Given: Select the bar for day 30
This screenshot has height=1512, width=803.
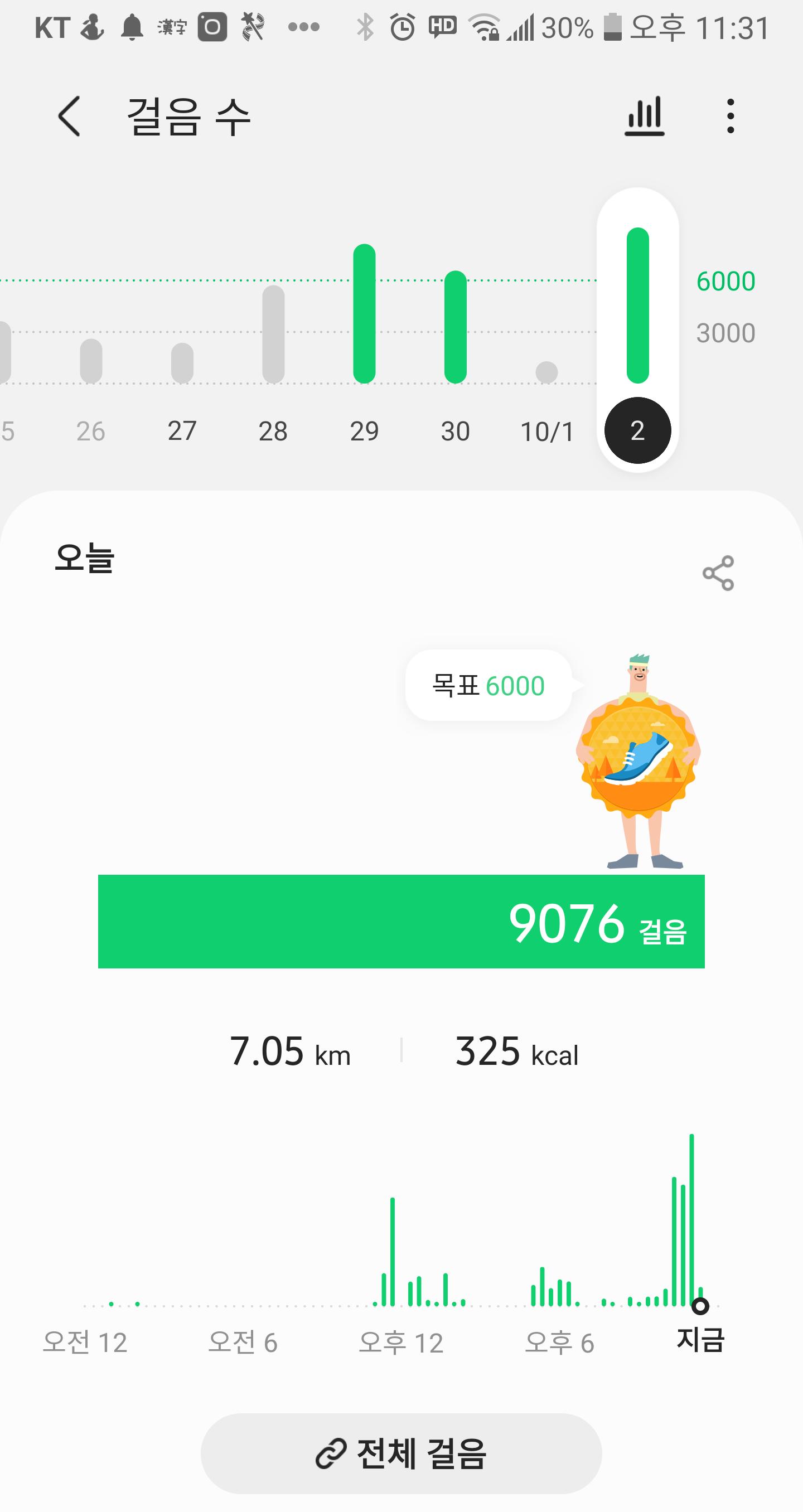Looking at the screenshot, I should coord(456,327).
